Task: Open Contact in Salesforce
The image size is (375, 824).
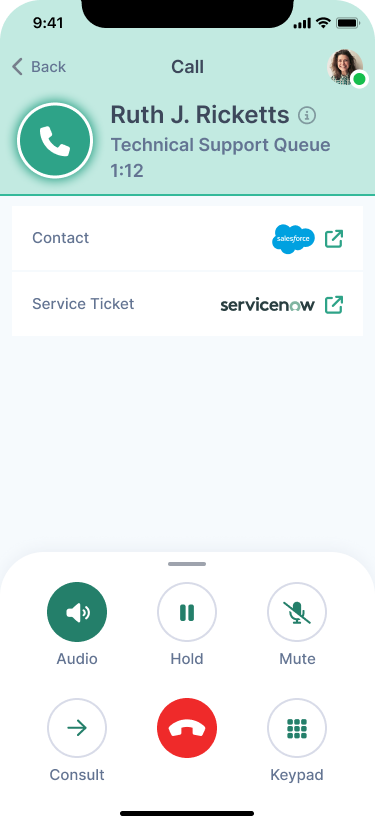Action: coord(334,239)
